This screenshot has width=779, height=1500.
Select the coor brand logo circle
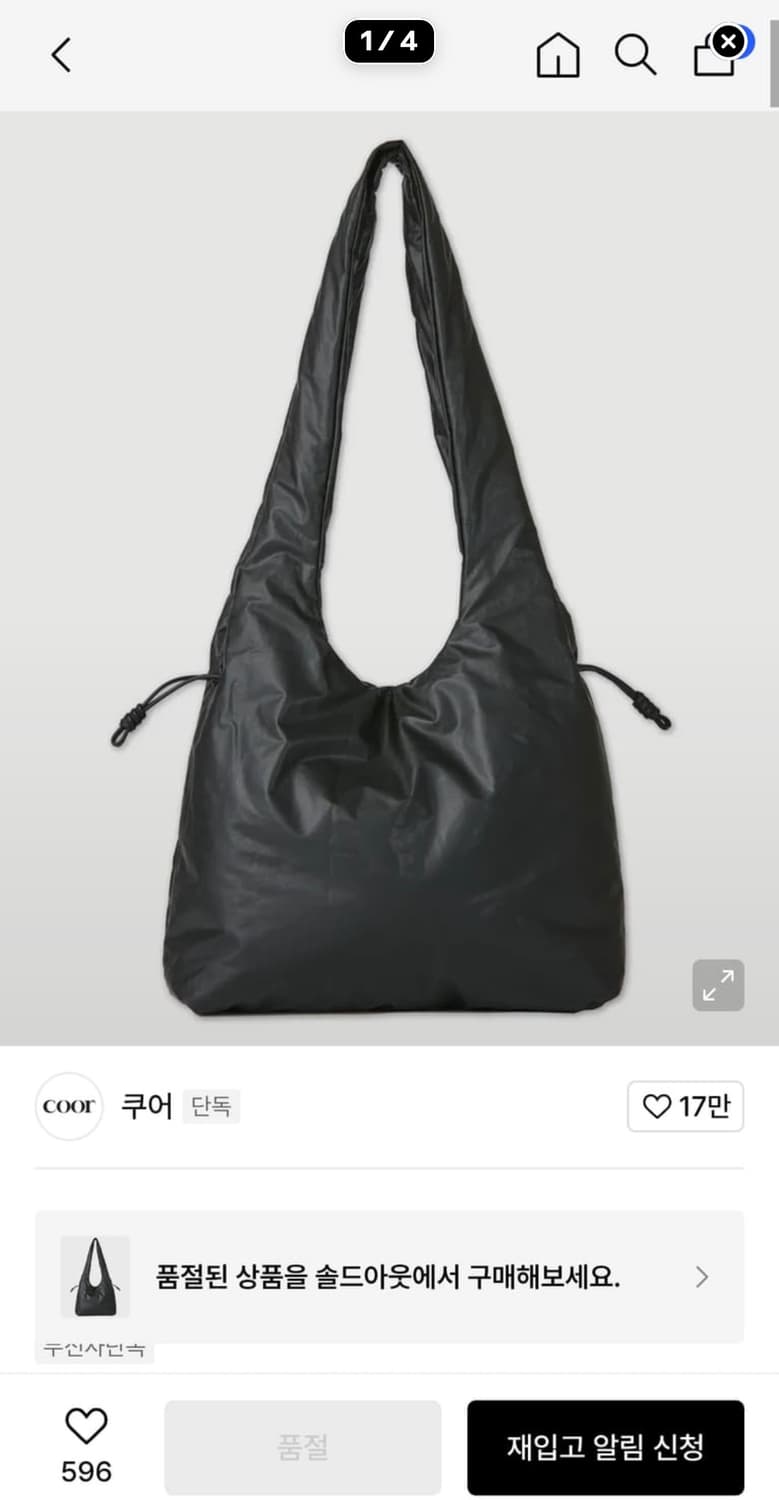point(68,1107)
